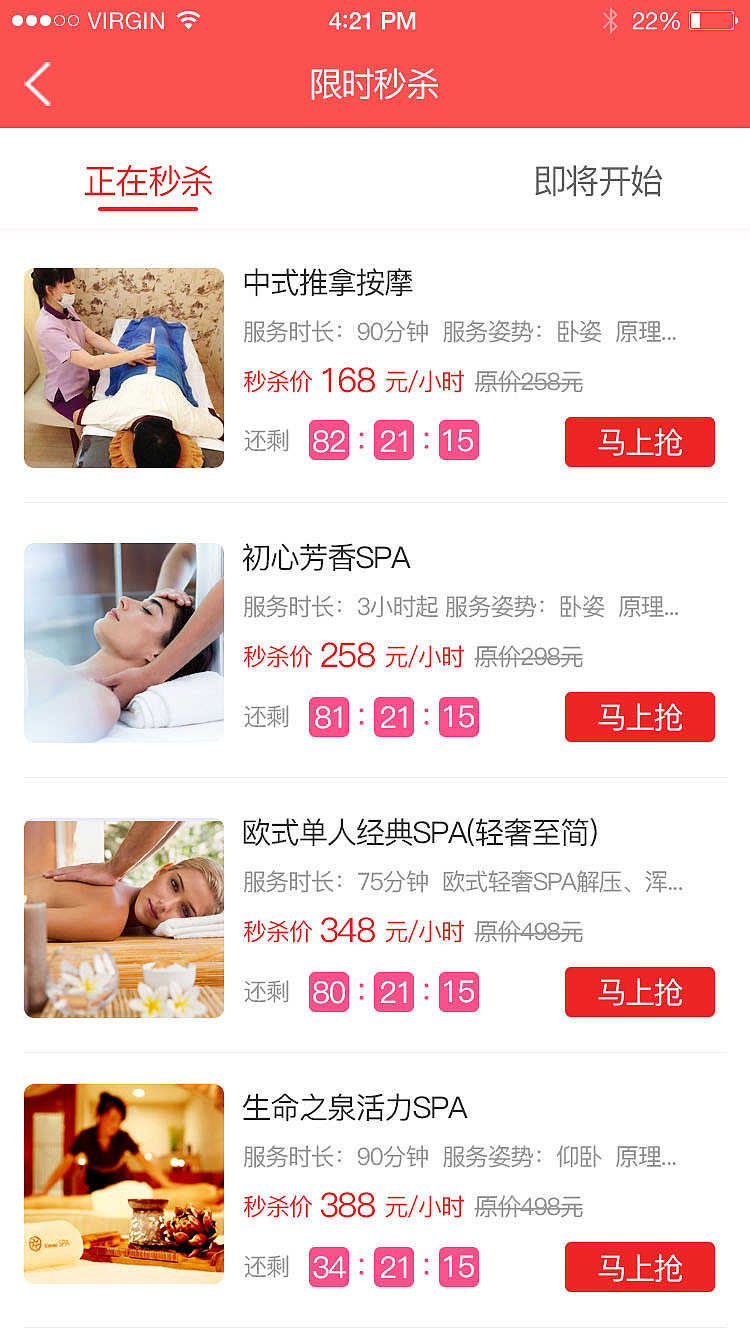The height and width of the screenshot is (1334, 750).
Task: Tap the 初心芳香SPA photo thumbnail
Action: [x=123, y=642]
